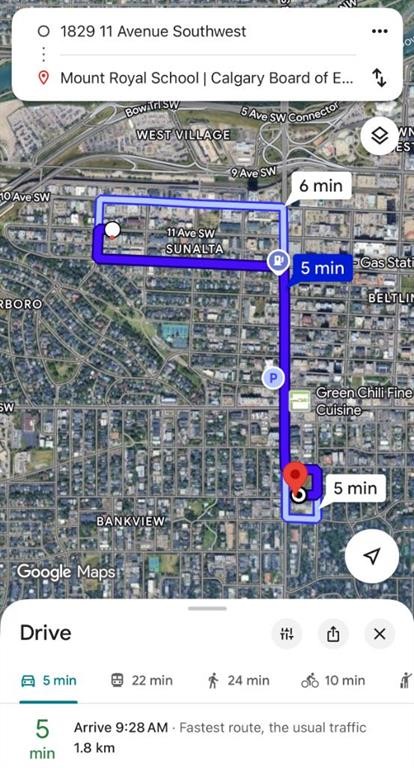Screen dimensions: 414x768
Task: Open the 5 min fastest route details
Action: click(207, 737)
